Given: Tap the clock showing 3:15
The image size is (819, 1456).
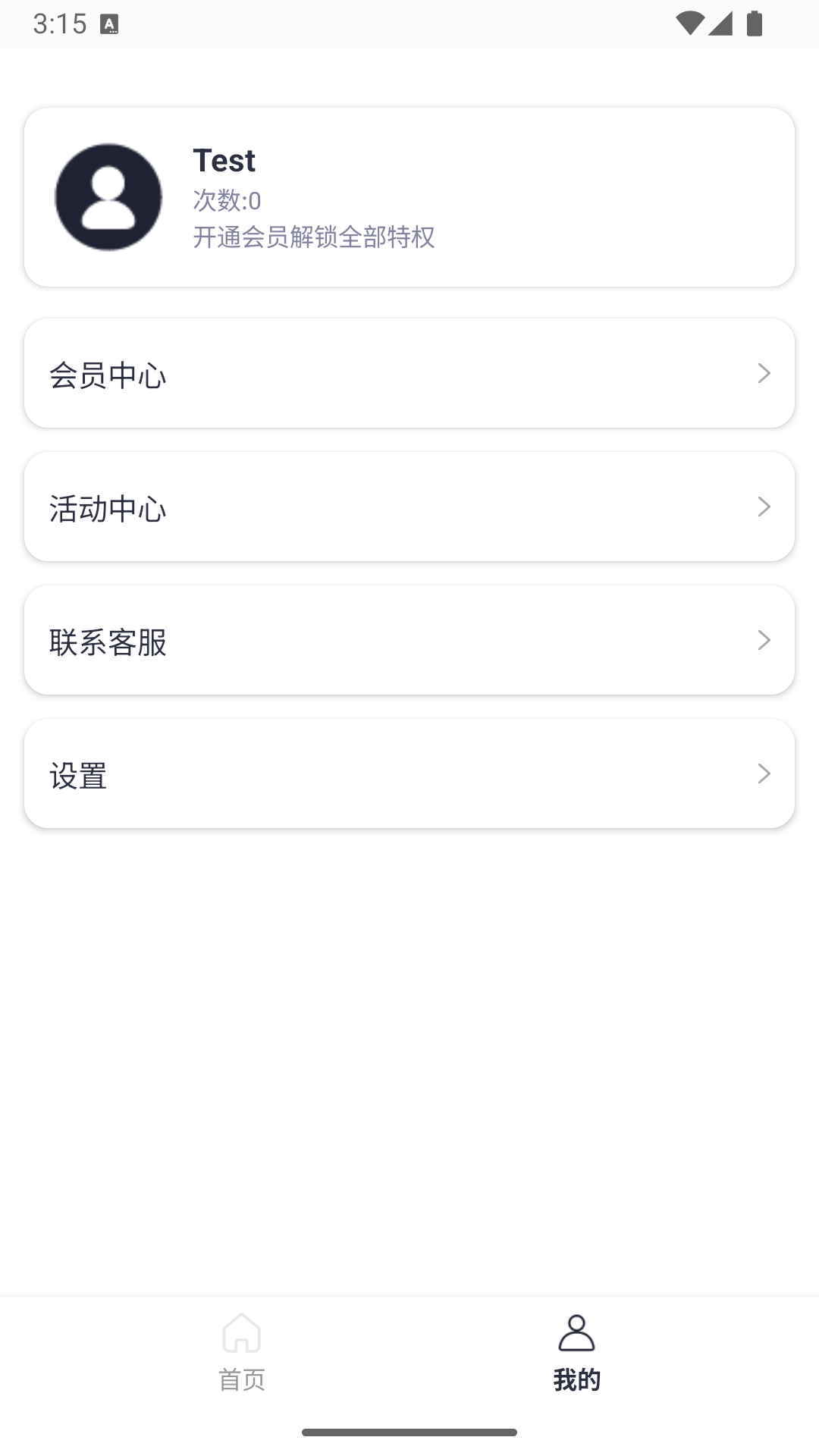Looking at the screenshot, I should point(61,22).
